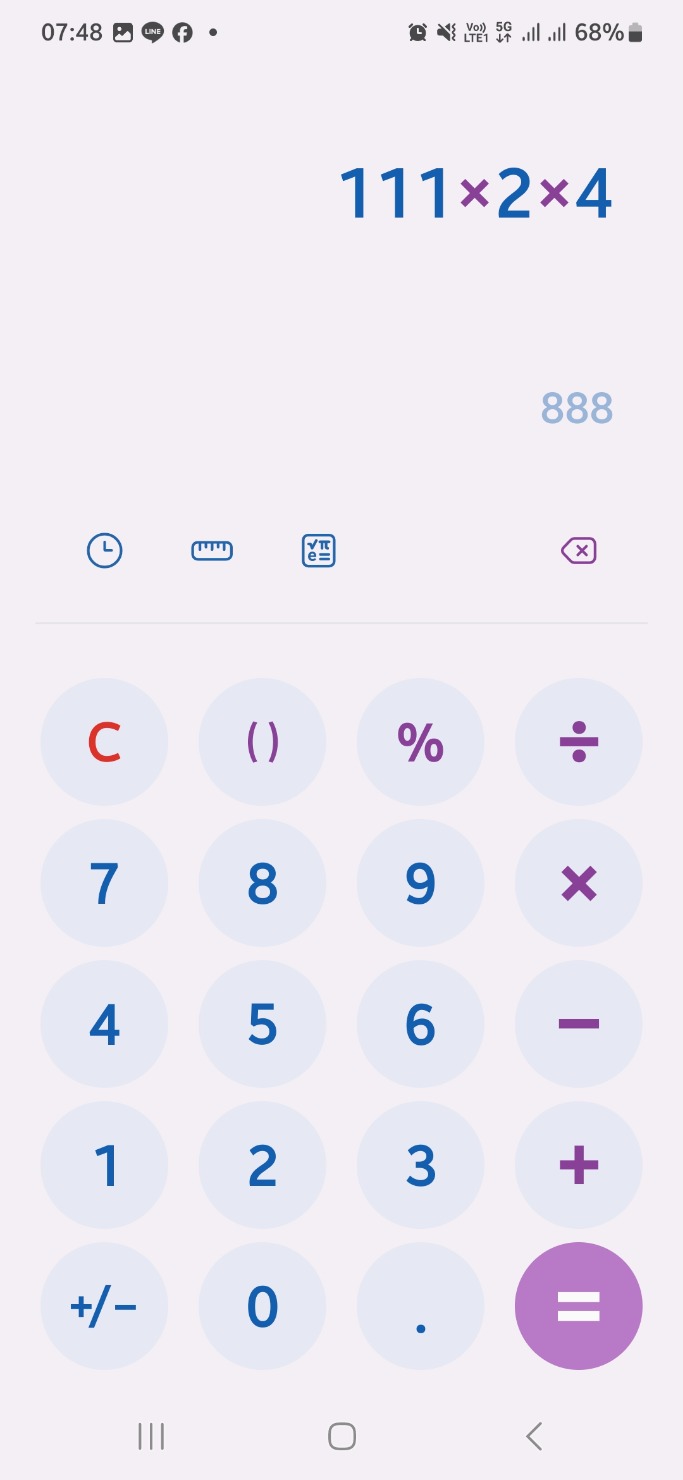
Task: Go back using system navigation
Action: click(534, 1437)
